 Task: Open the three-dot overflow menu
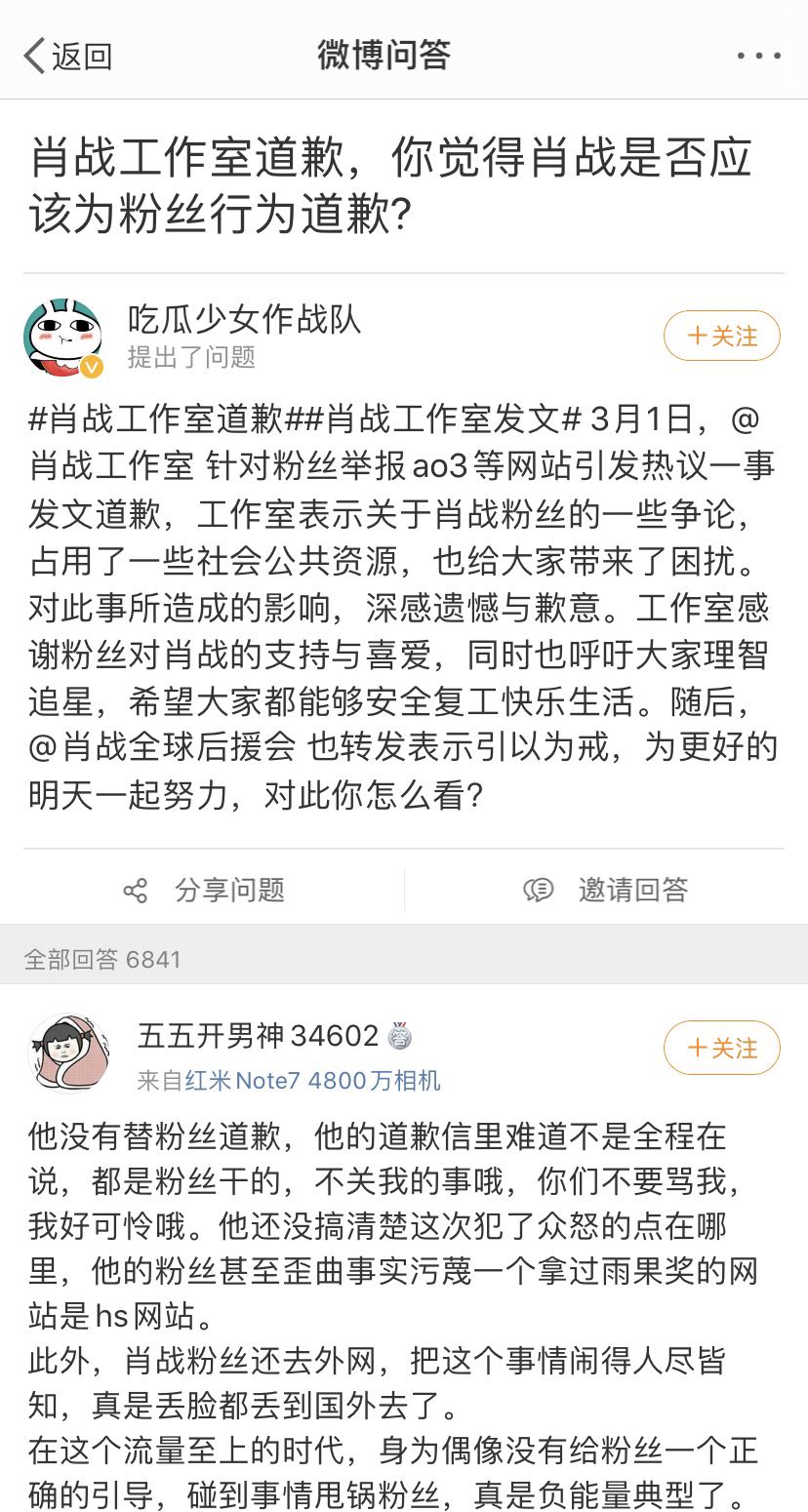(758, 56)
